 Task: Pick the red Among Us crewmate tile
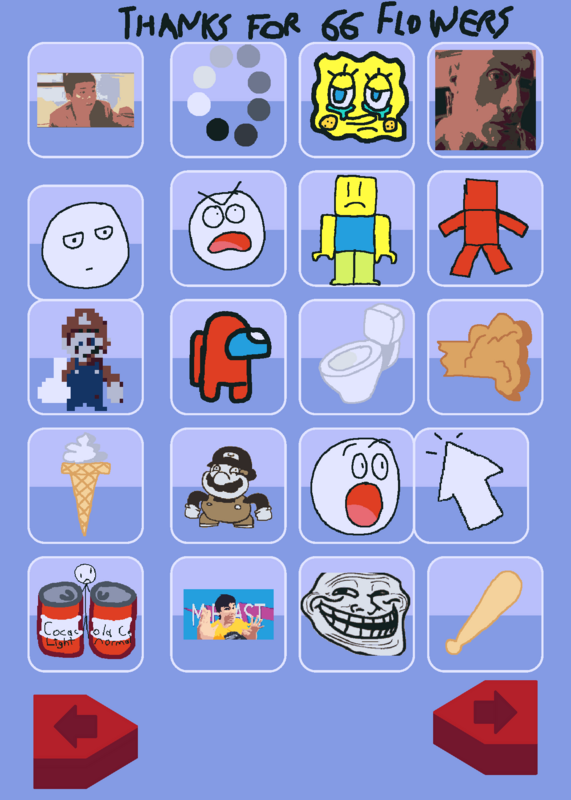pos(228,357)
